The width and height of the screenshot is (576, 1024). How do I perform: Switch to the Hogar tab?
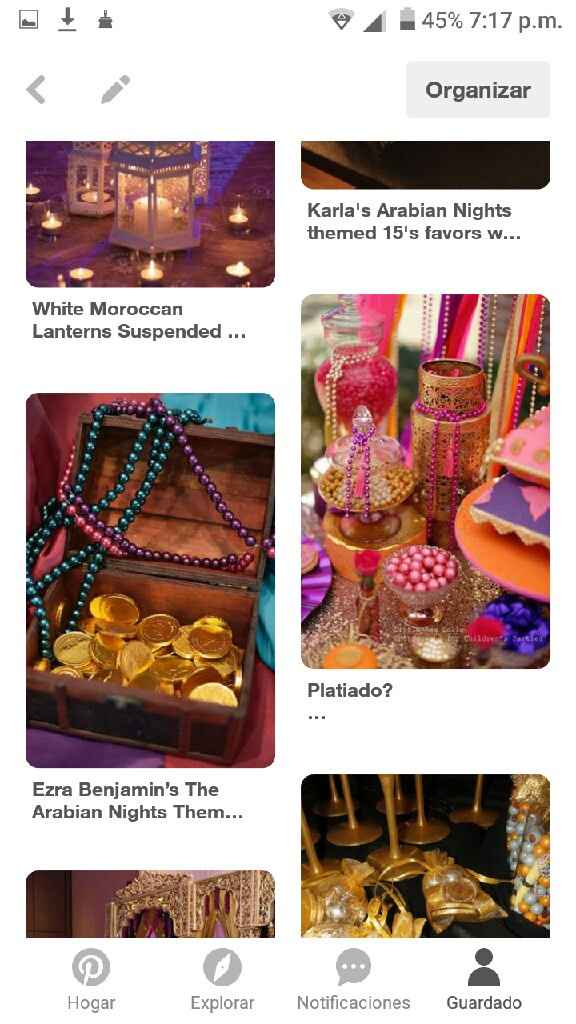point(91,980)
